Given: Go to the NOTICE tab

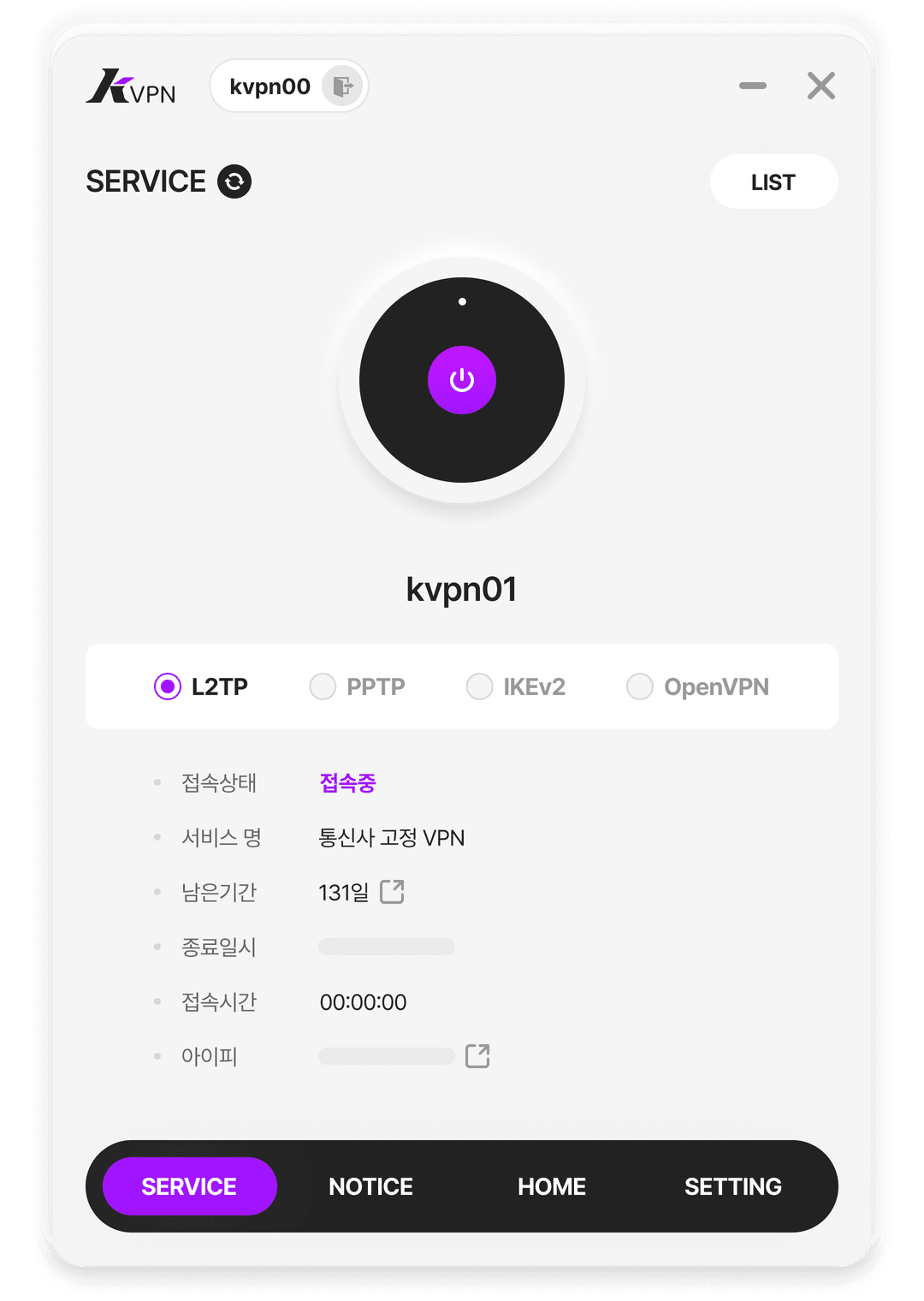Looking at the screenshot, I should tap(370, 1186).
